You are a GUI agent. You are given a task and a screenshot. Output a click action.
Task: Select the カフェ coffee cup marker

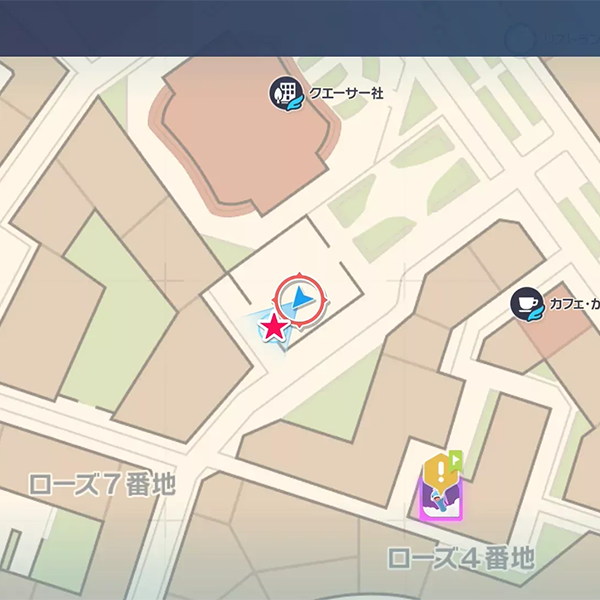[527, 303]
